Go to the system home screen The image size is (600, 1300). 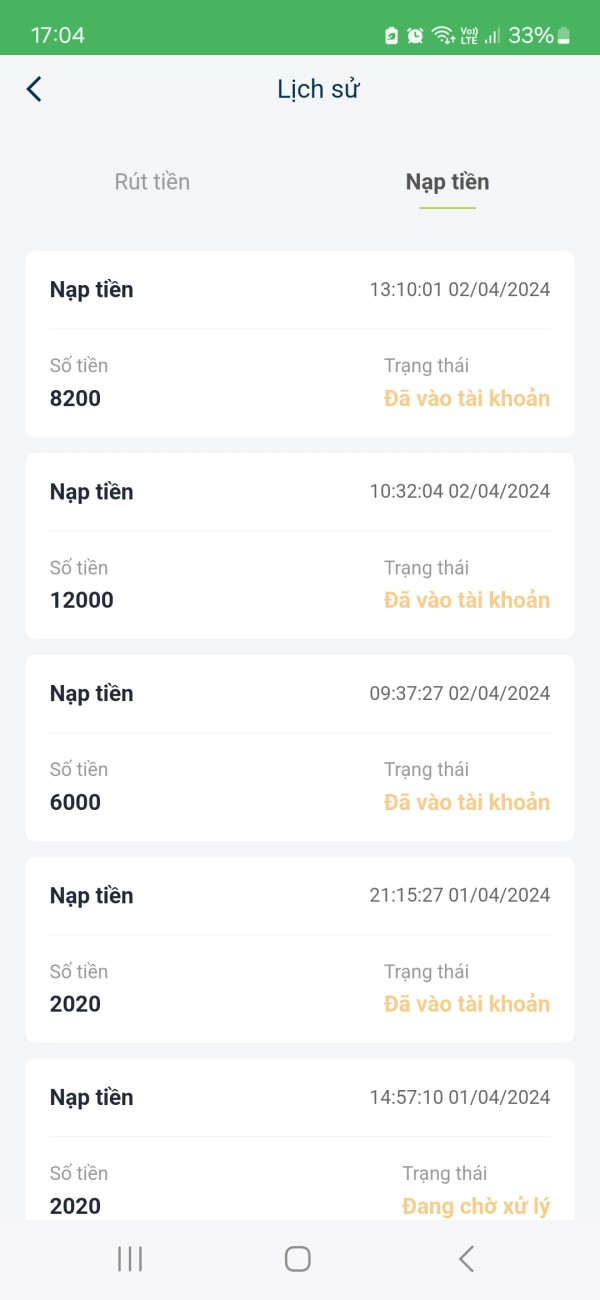(297, 1259)
